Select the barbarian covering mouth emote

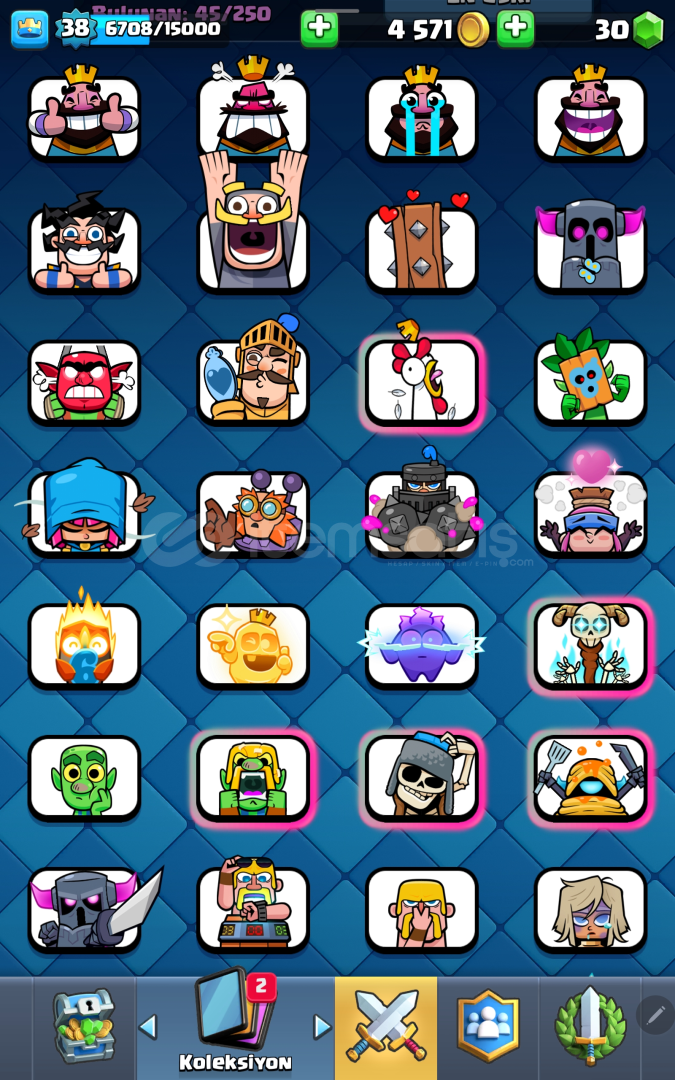click(x=422, y=909)
